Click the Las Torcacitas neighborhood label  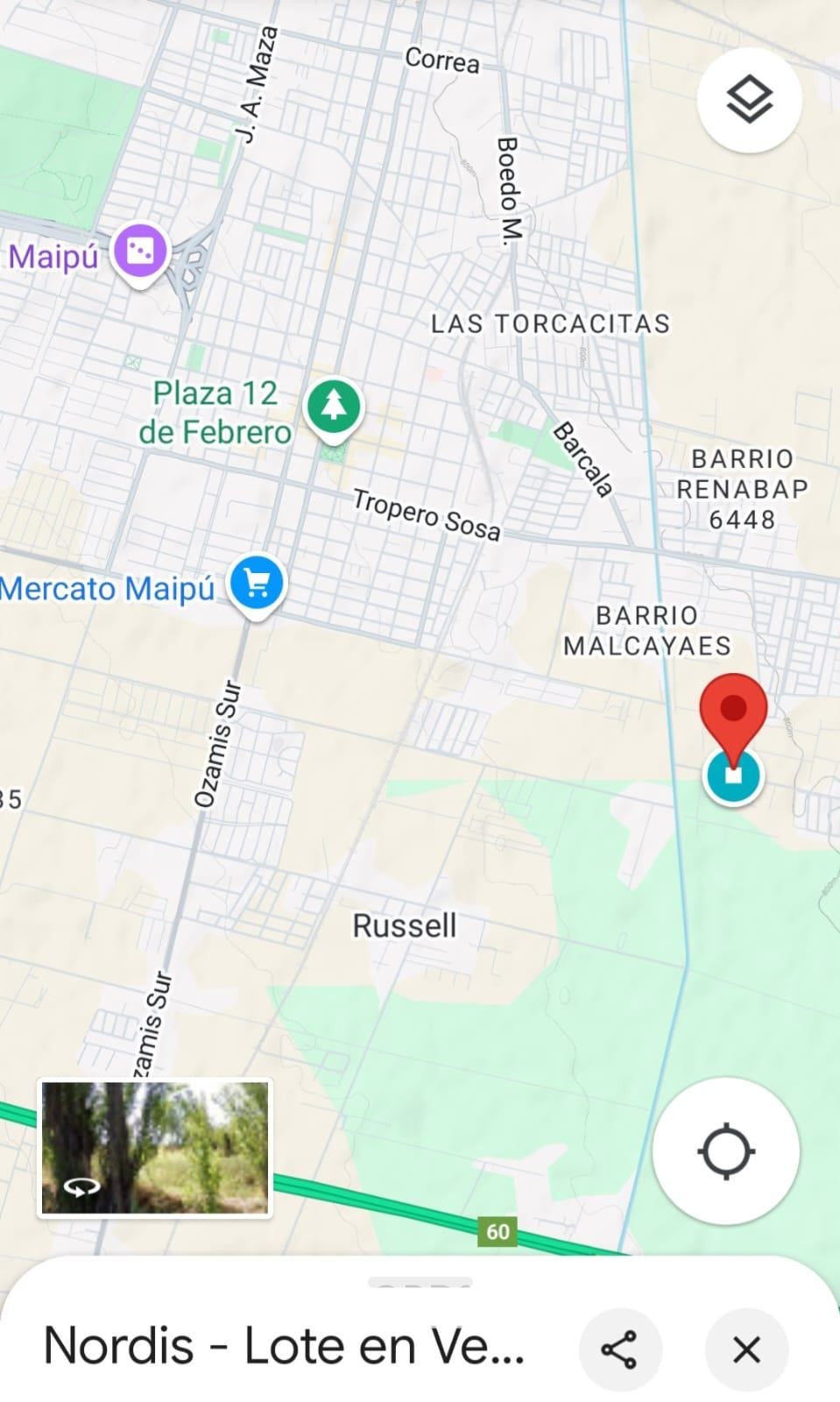pos(550,323)
